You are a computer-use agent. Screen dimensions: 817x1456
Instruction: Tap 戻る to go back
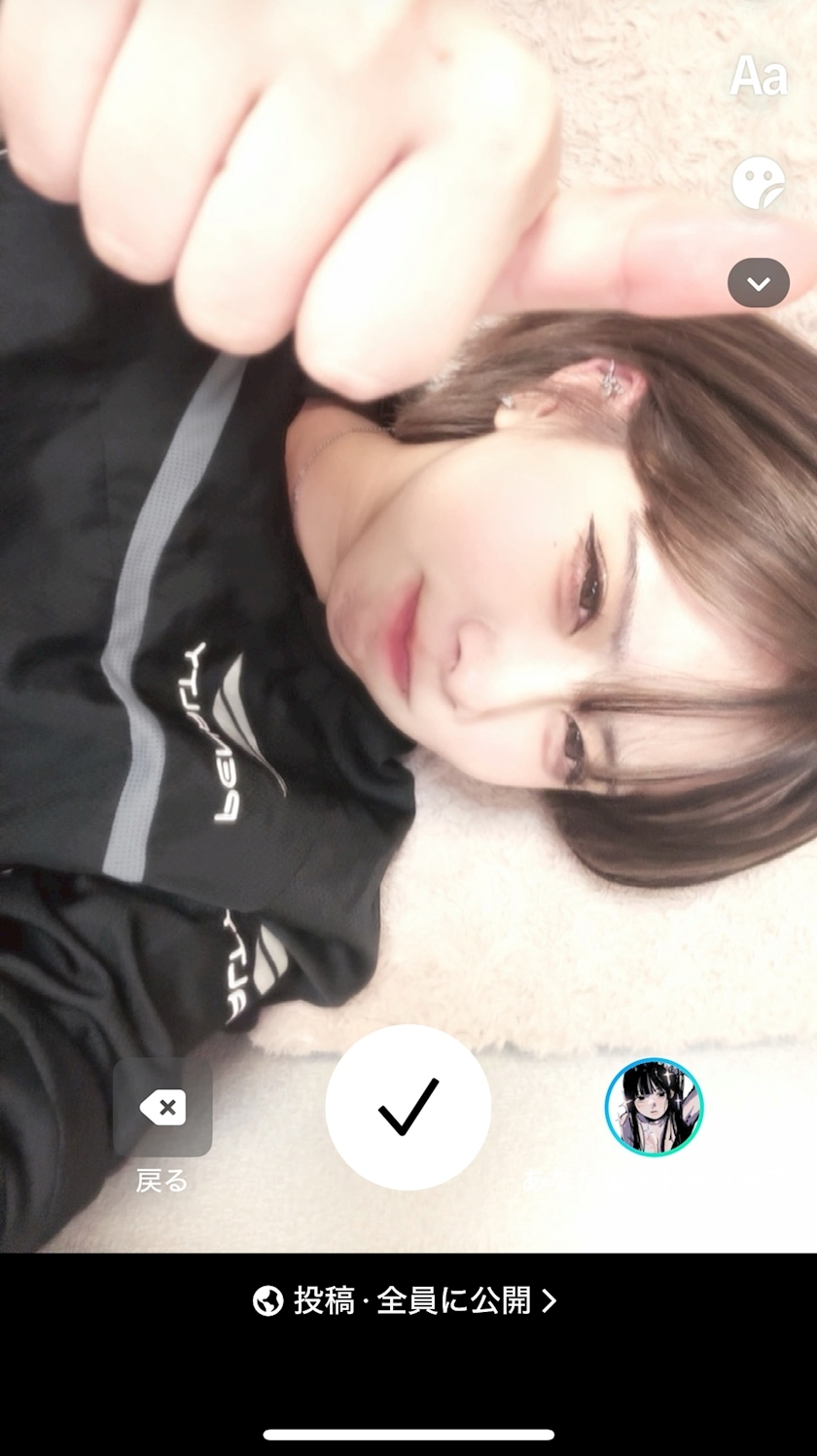pyautogui.click(x=162, y=1123)
